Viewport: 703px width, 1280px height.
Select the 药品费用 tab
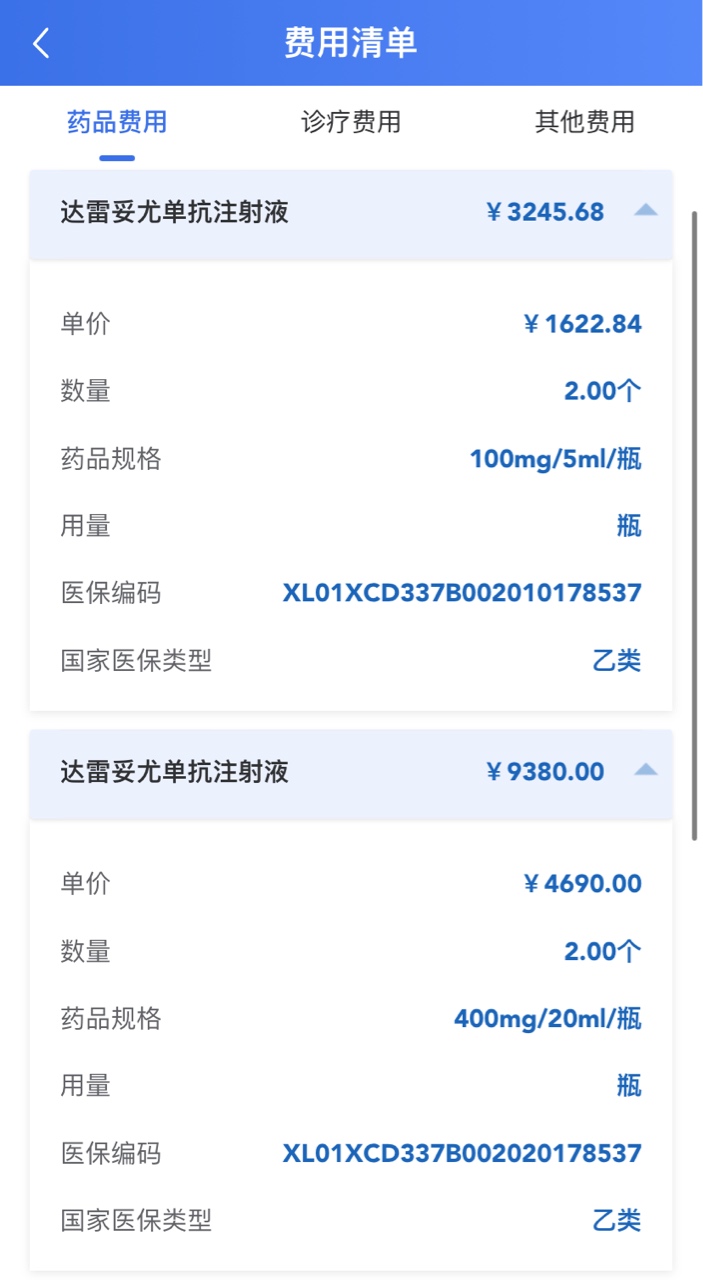tap(117, 123)
